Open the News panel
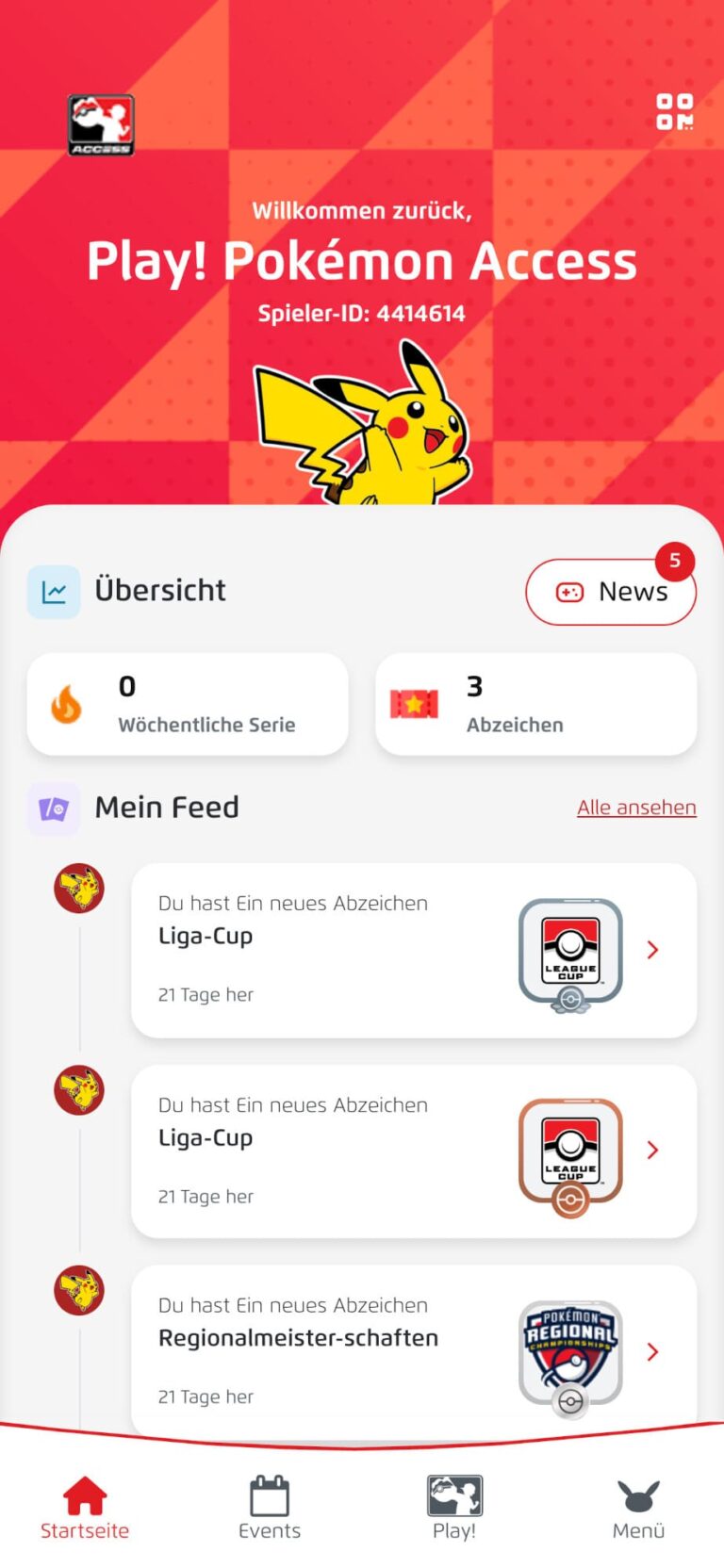724x1568 pixels. (x=611, y=592)
